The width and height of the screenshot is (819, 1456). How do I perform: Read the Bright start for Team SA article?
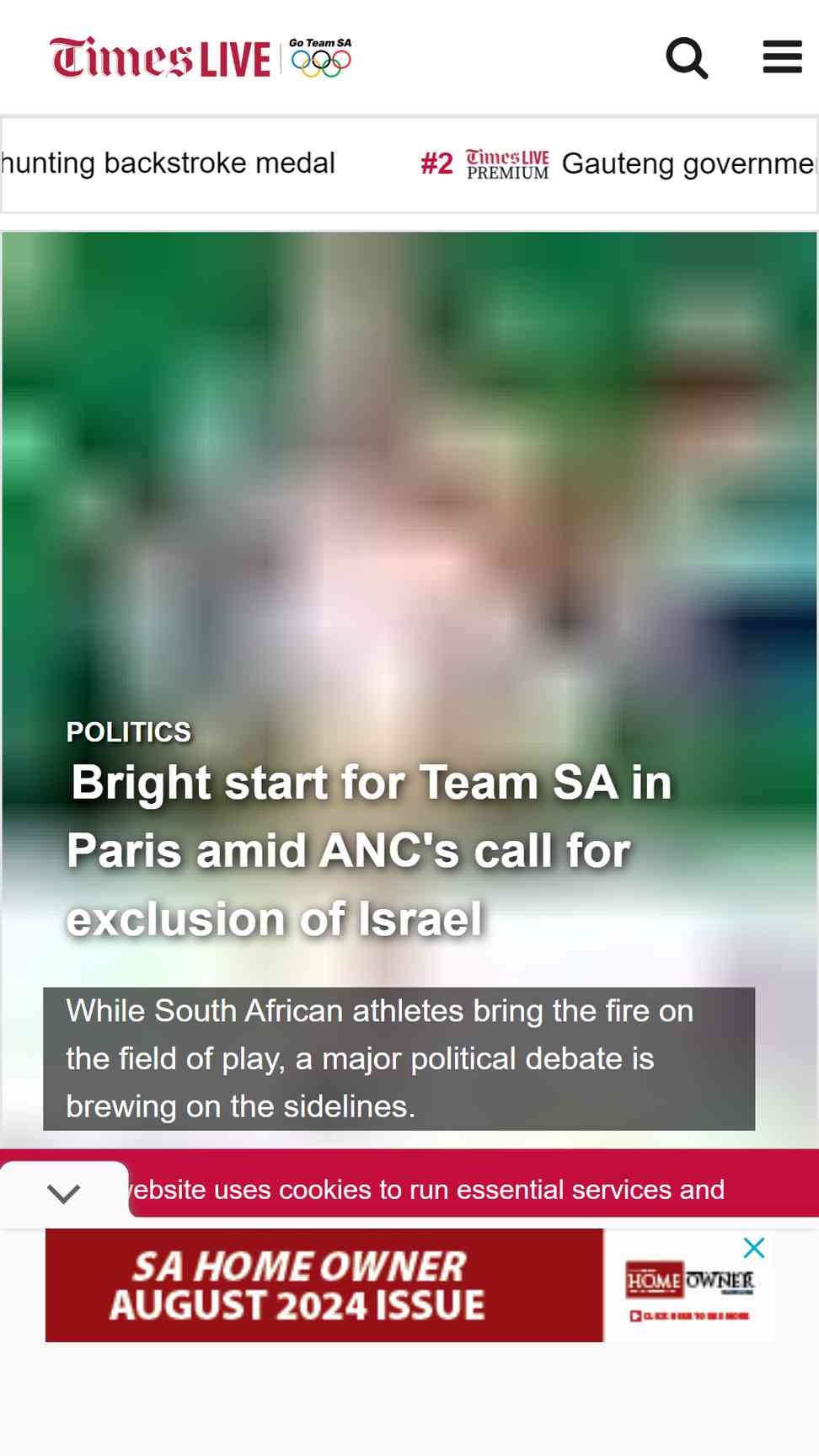(x=371, y=849)
